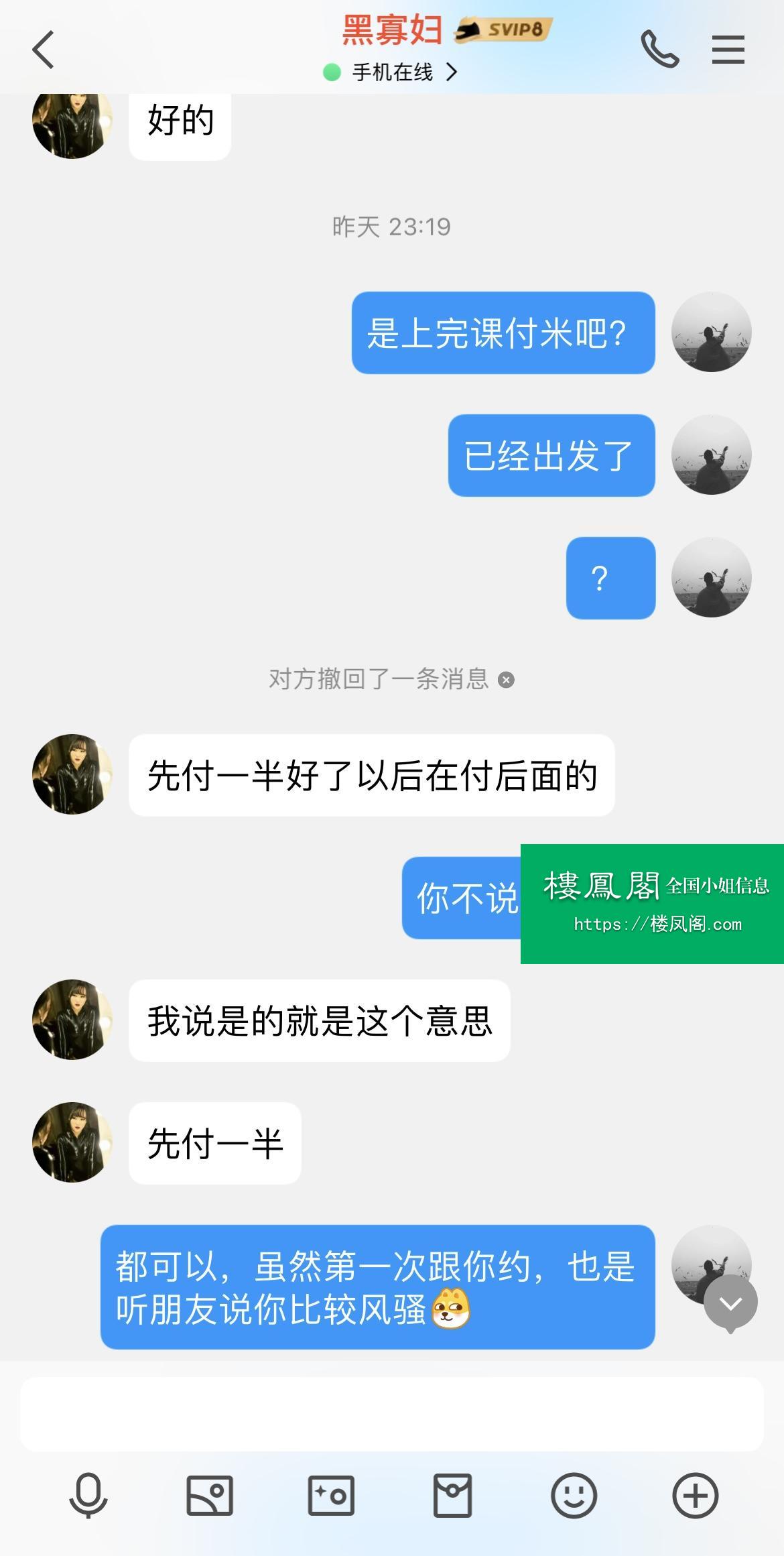Start a voice call with 黑寡妇
784x1556 pixels.
[x=659, y=50]
